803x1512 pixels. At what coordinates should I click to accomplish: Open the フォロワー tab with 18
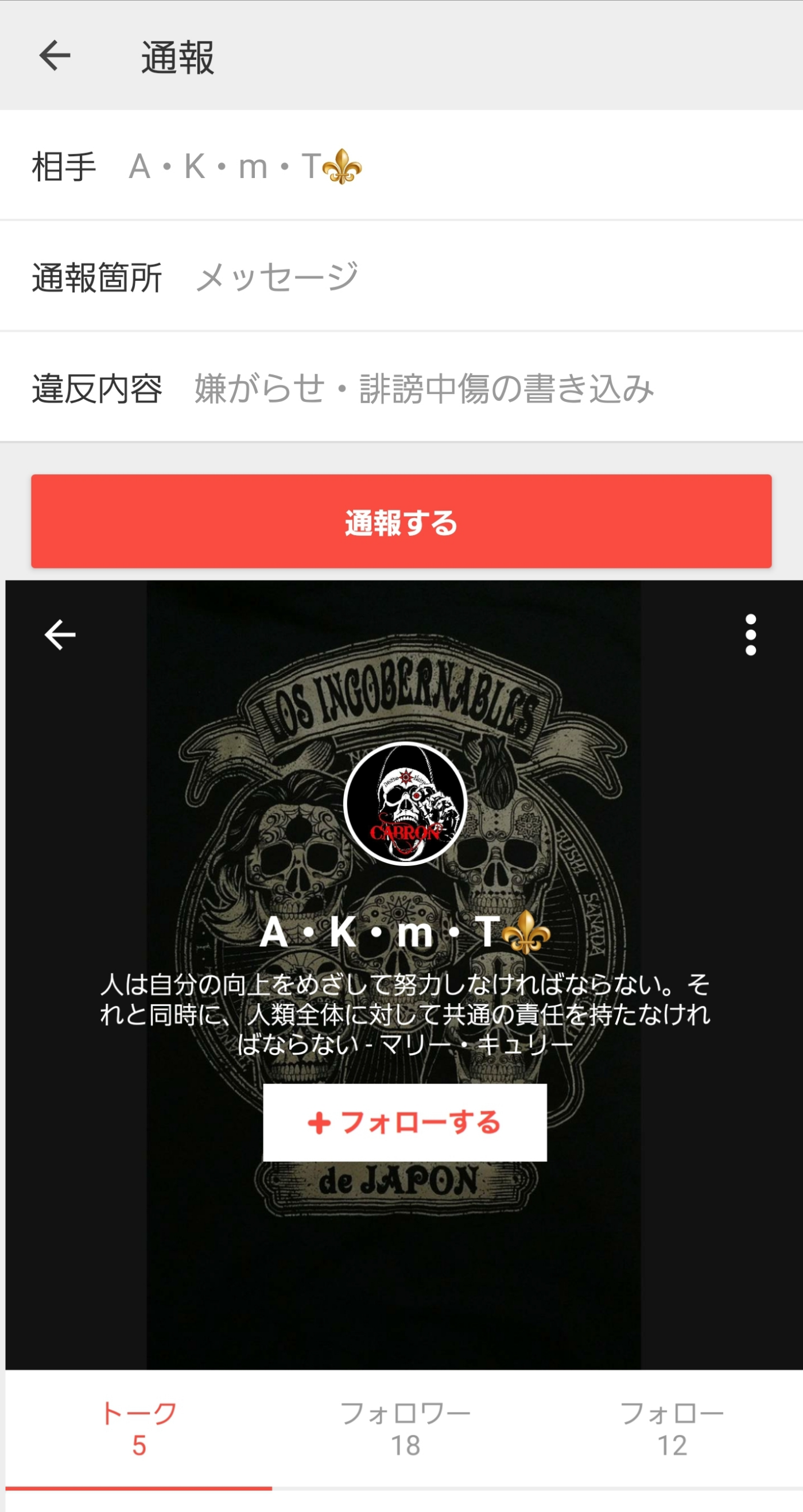tap(405, 1429)
